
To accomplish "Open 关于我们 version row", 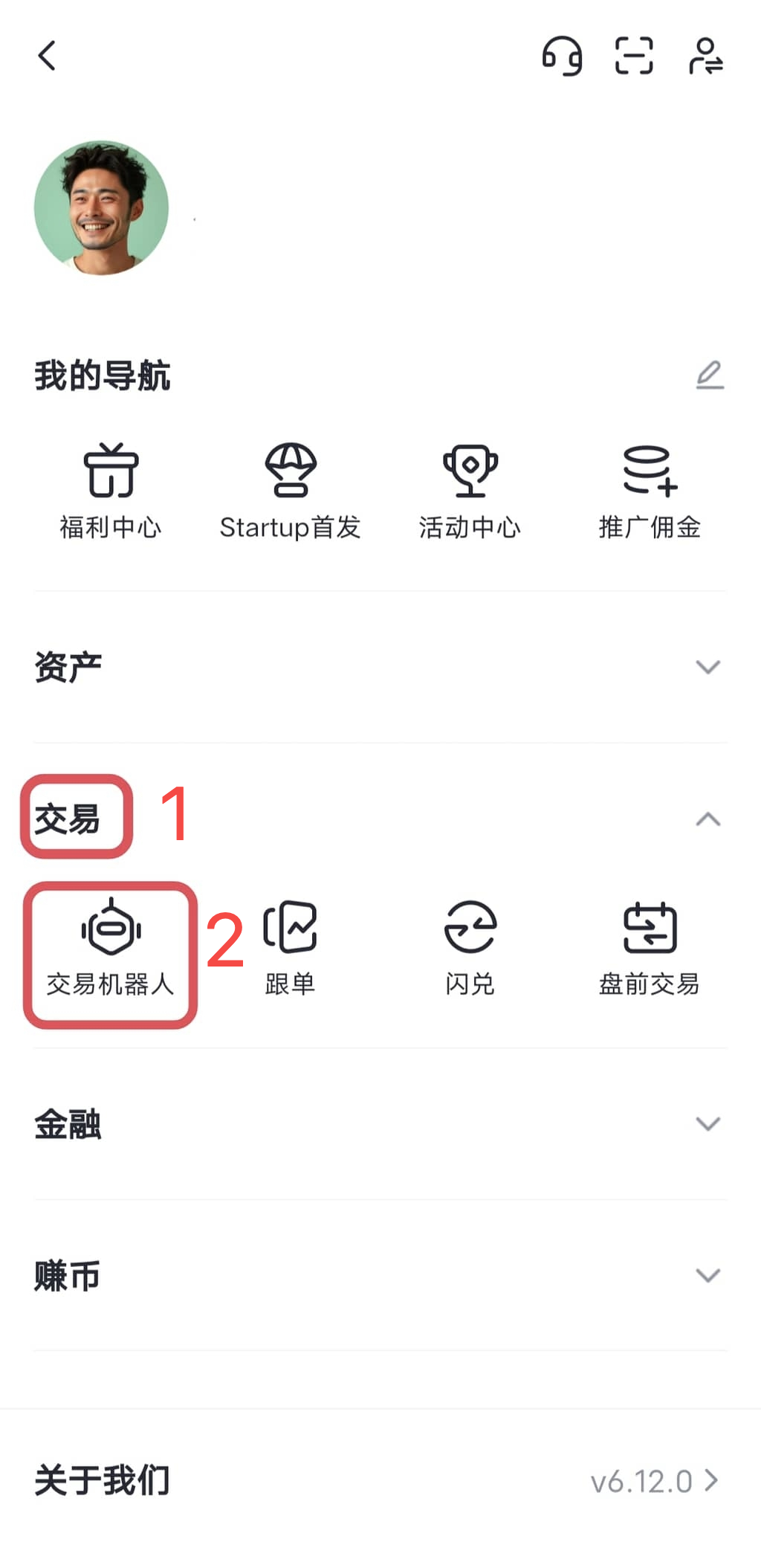I will [379, 1481].
